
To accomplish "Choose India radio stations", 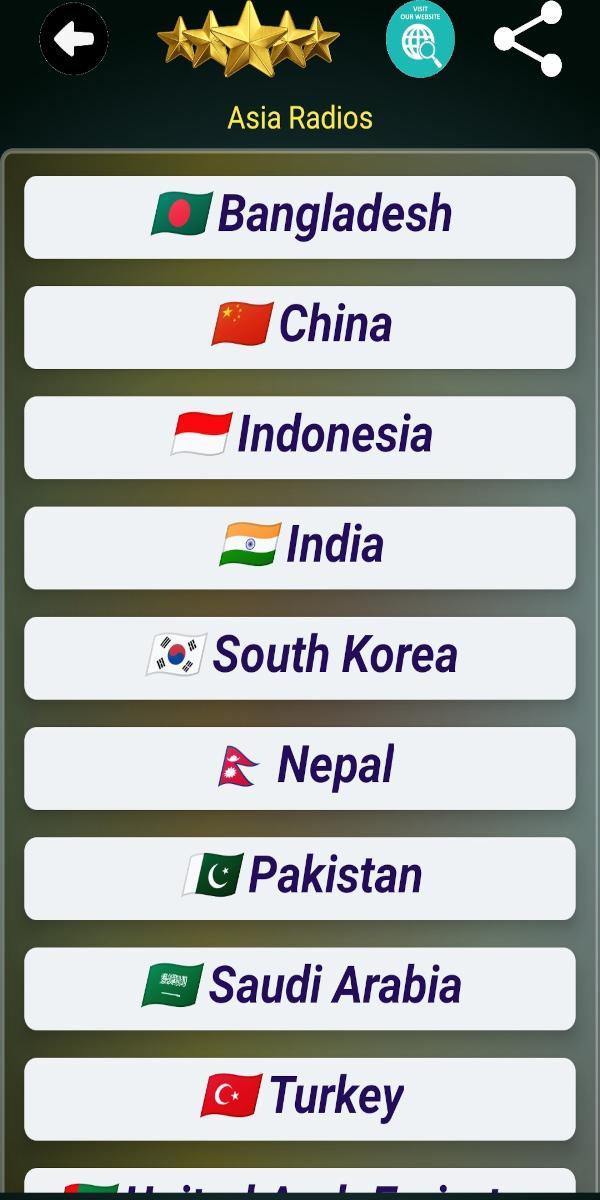I will coord(300,547).
